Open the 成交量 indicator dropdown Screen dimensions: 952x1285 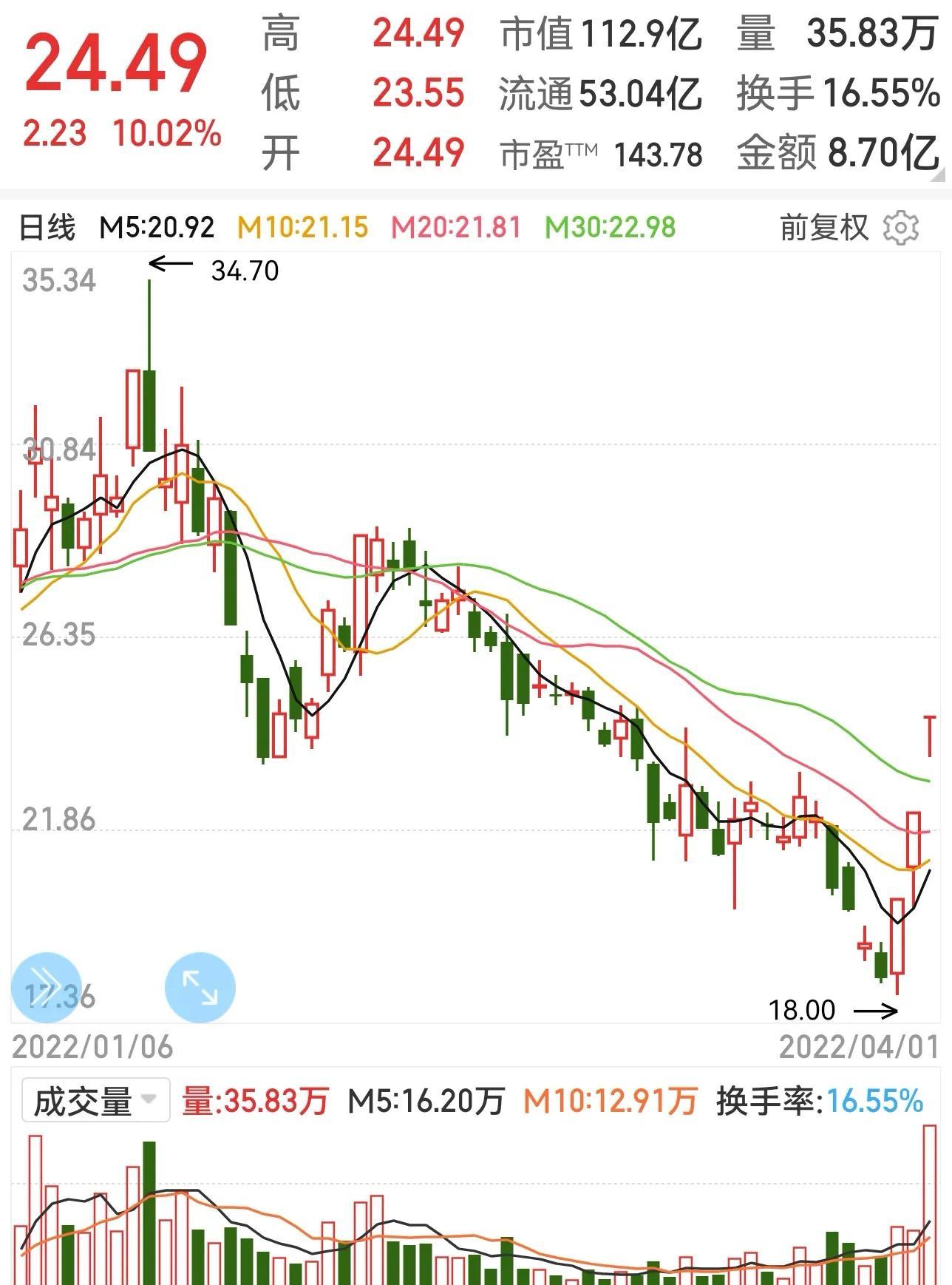(96, 1101)
